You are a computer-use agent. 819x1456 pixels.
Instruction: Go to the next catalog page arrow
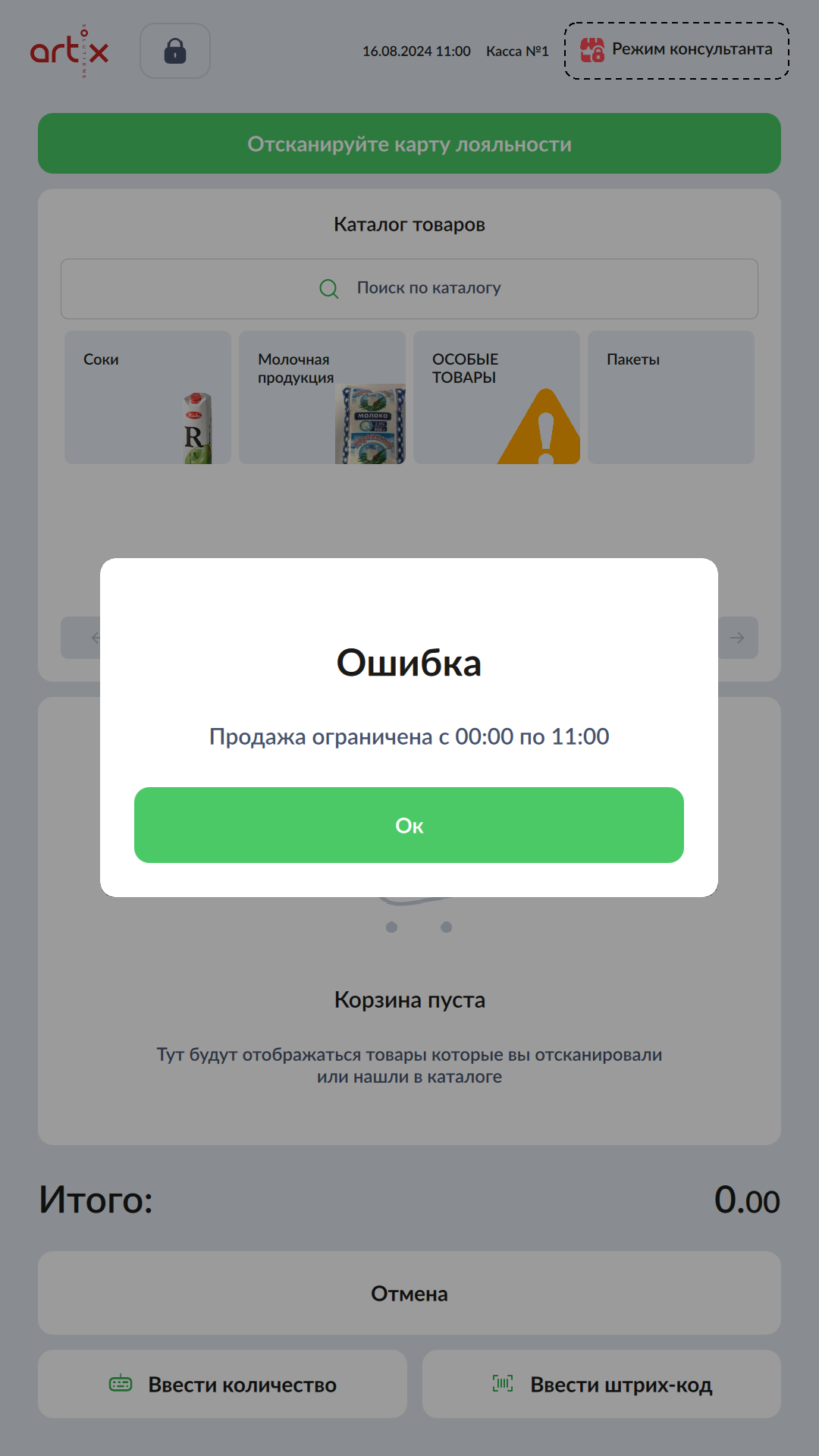tap(737, 638)
